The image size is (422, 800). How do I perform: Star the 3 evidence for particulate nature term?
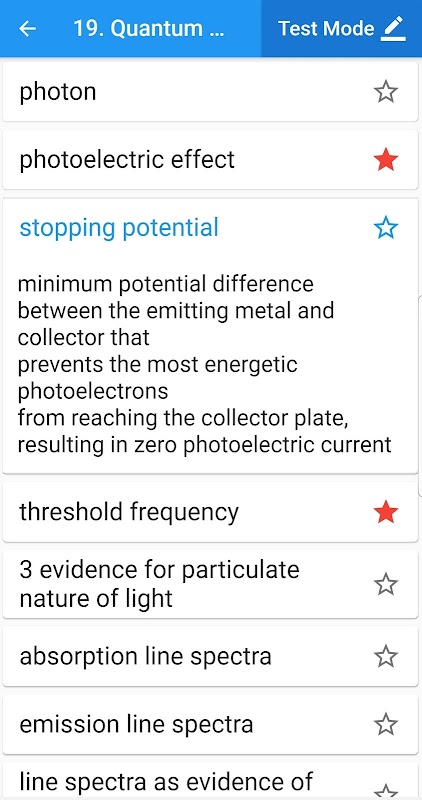(385, 584)
